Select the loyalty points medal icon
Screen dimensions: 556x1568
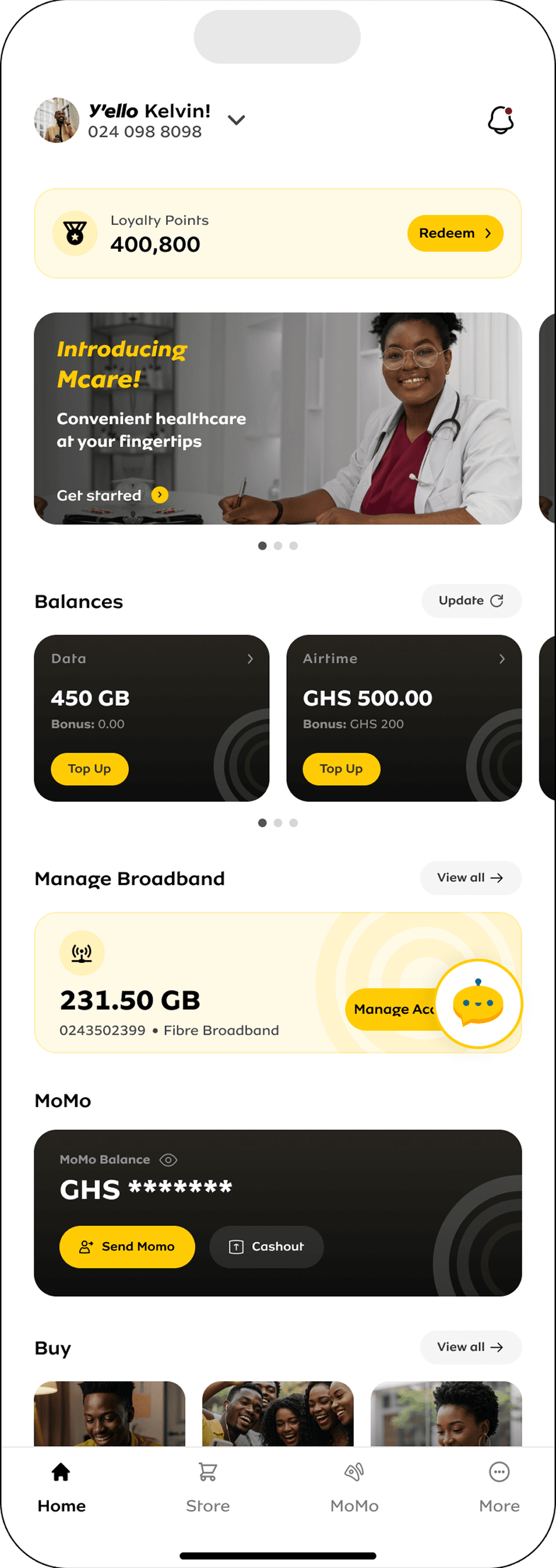click(74, 233)
